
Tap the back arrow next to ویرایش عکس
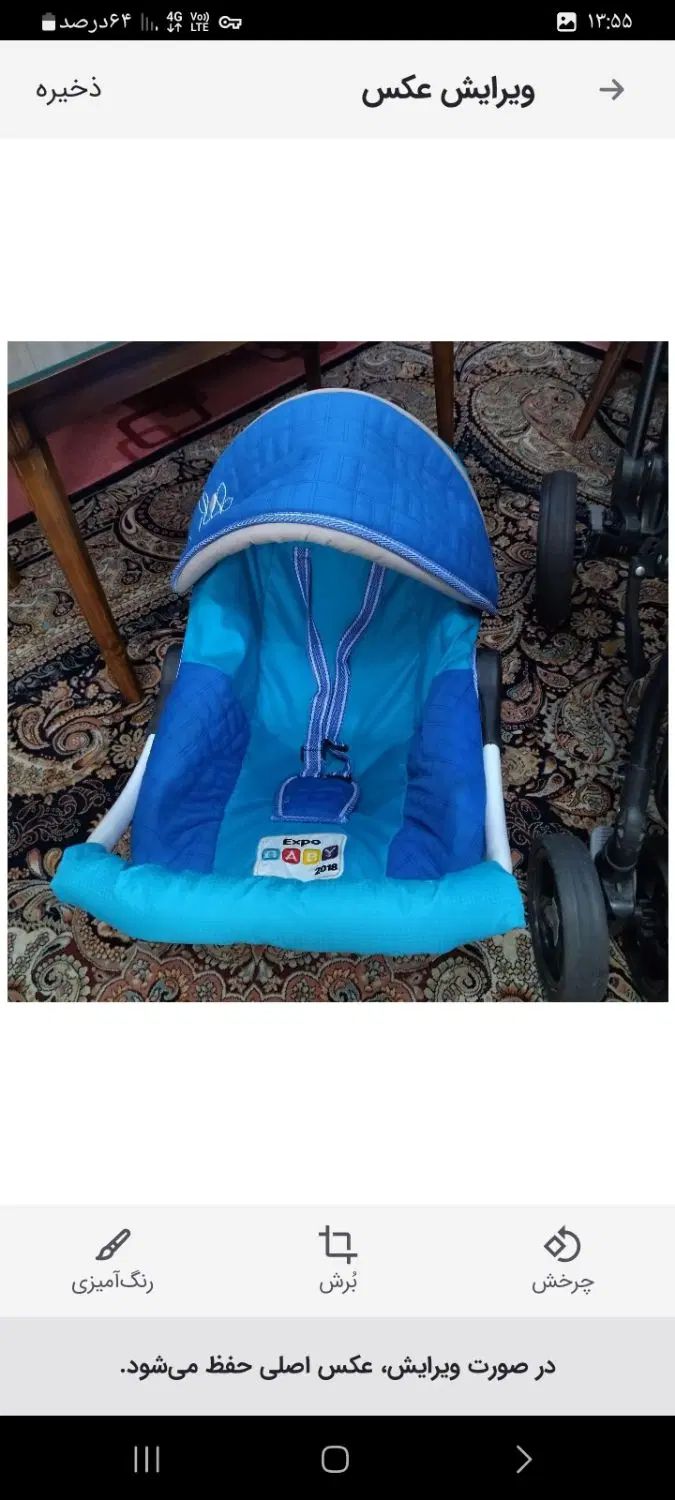(x=611, y=90)
